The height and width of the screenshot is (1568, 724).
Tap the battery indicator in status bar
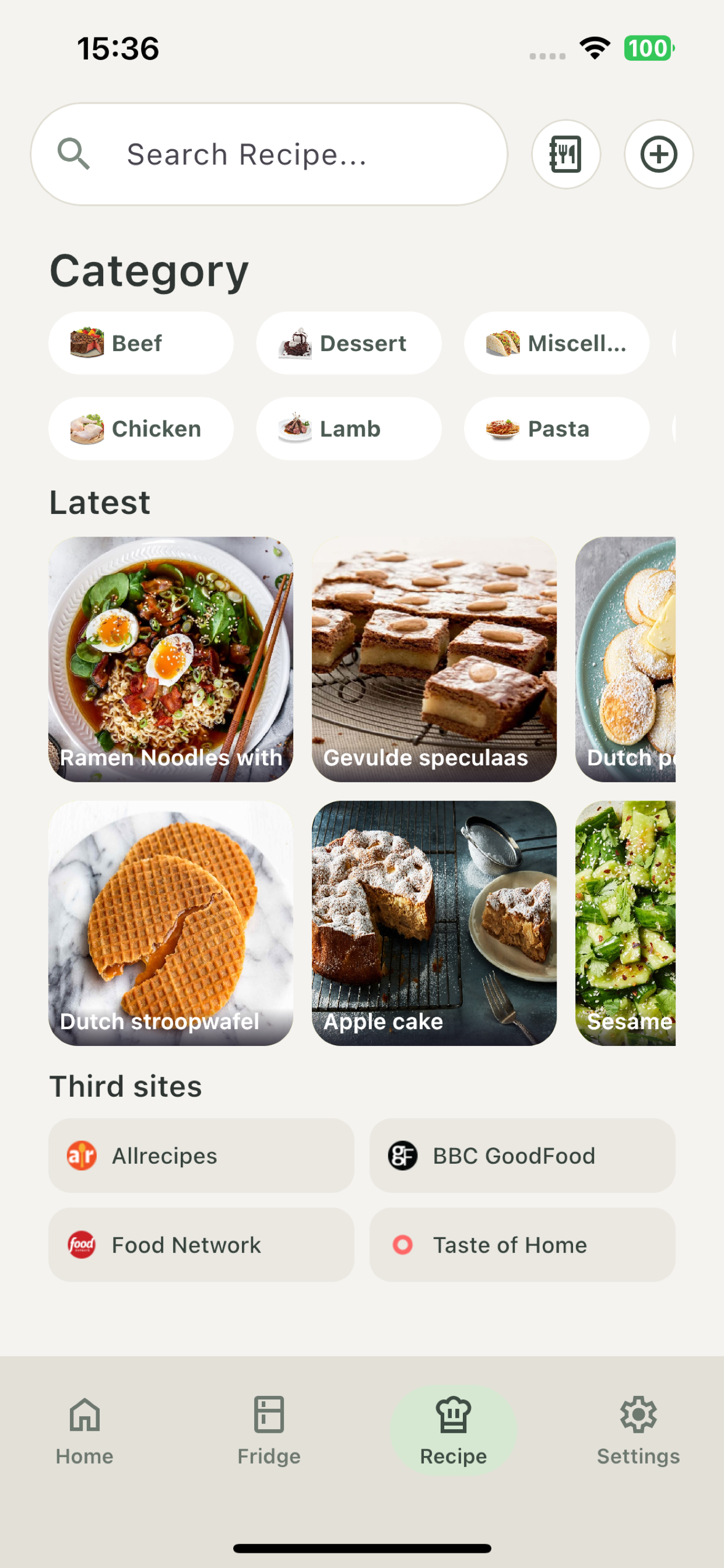pos(647,47)
